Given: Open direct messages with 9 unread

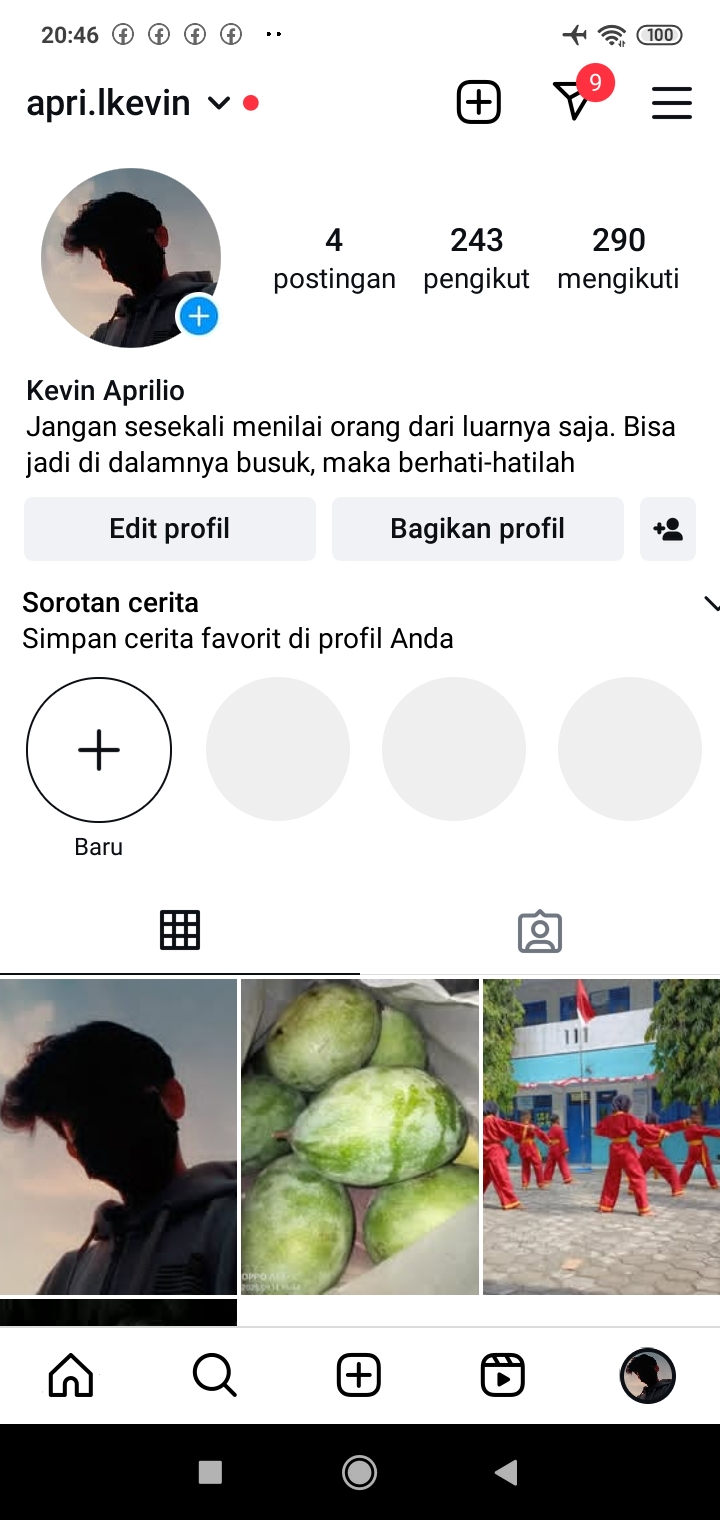Looking at the screenshot, I should (573, 101).
